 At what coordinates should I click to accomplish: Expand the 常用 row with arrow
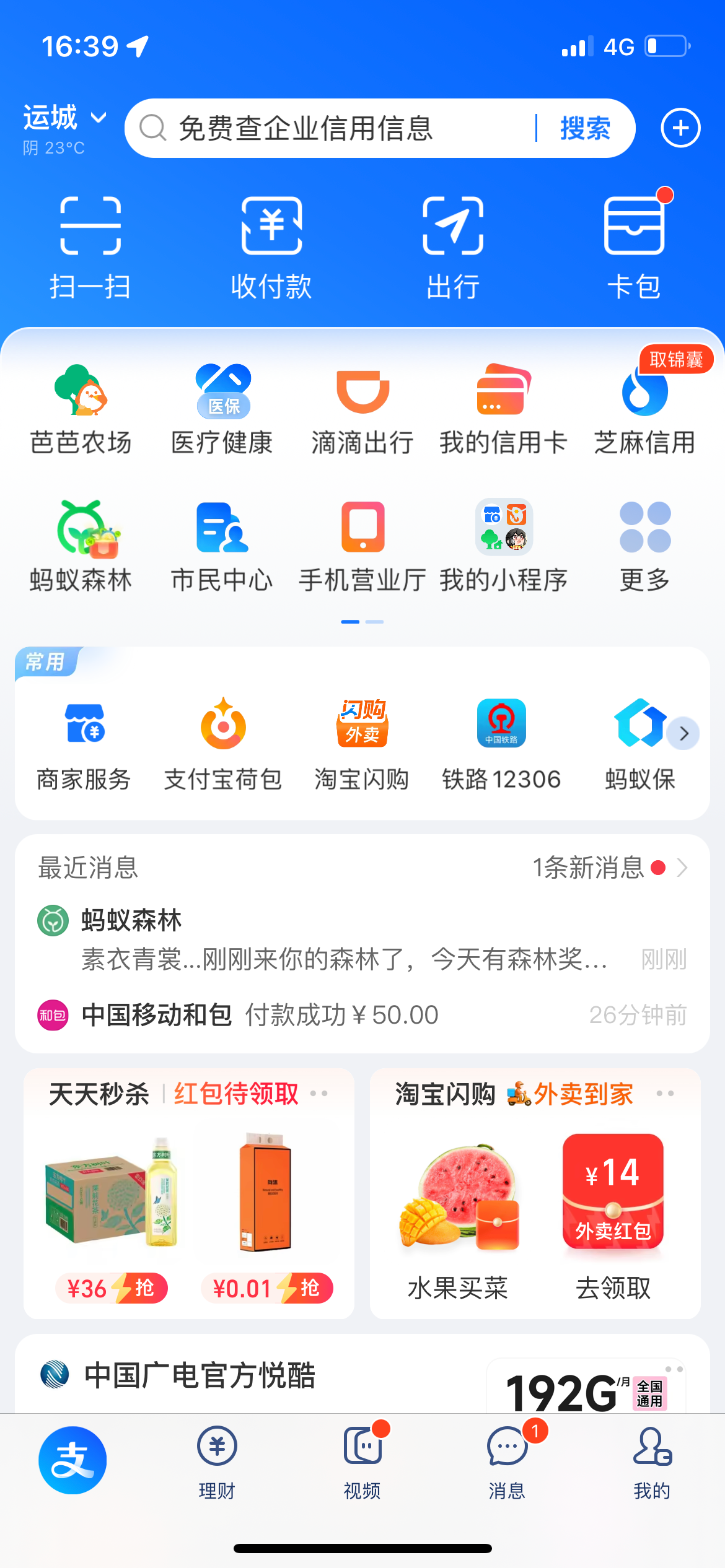click(x=684, y=734)
